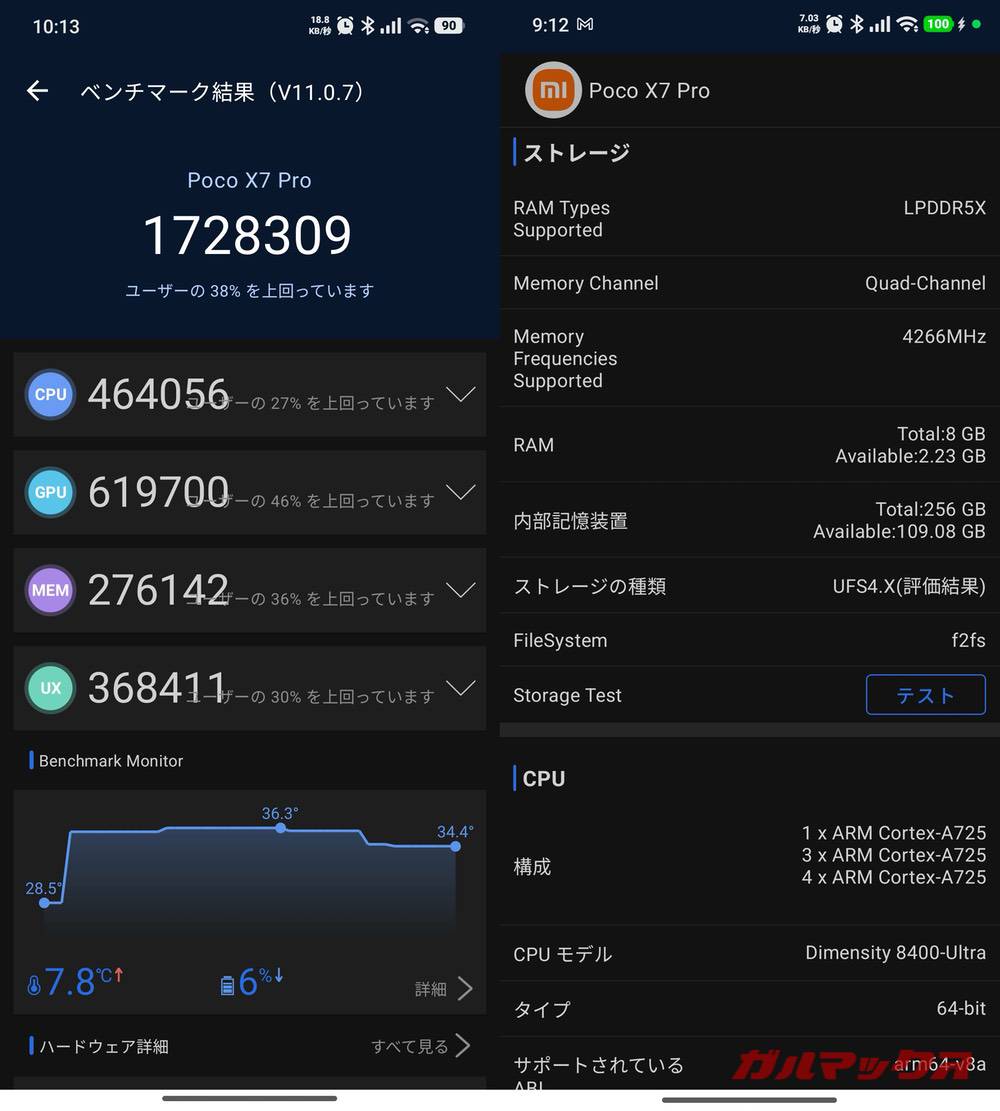Tap the total score 1728309
Viewport: 1000px width, 1111px height.
point(248,236)
